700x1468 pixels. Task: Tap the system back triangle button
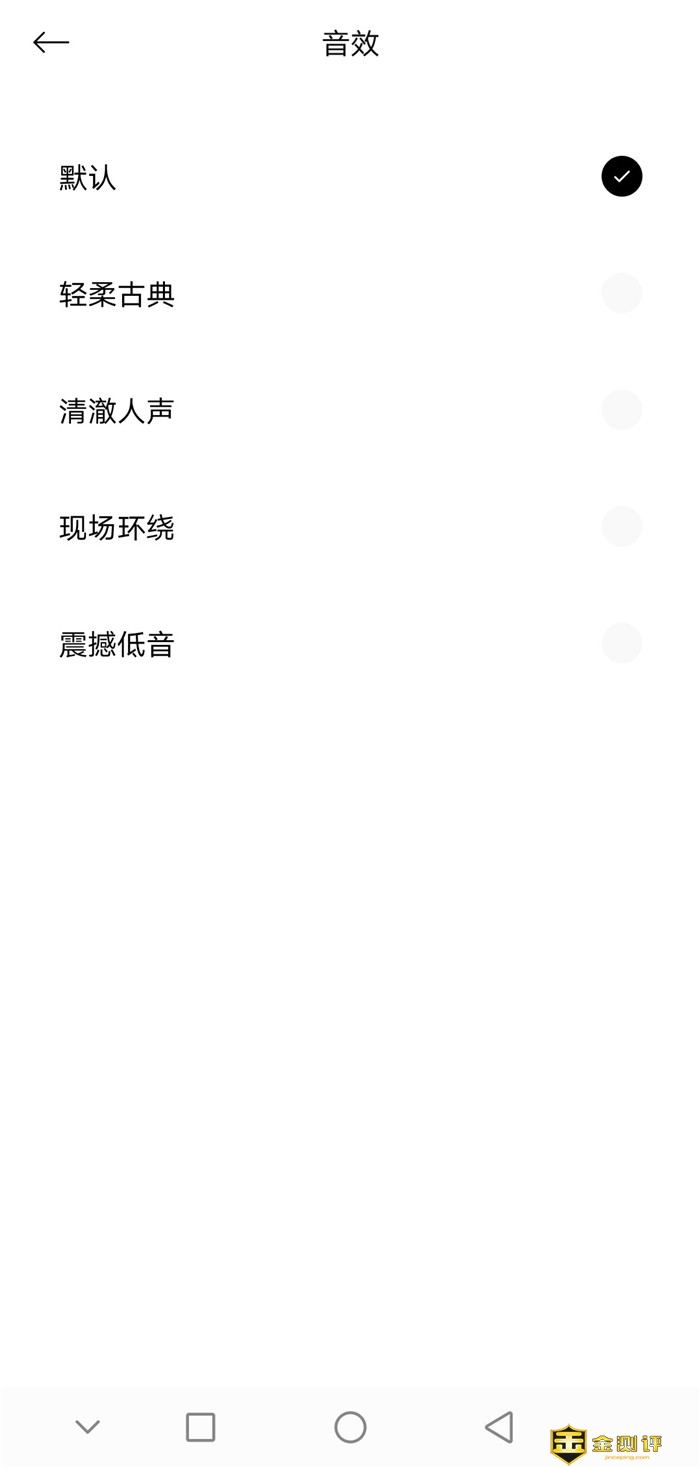point(499,1427)
